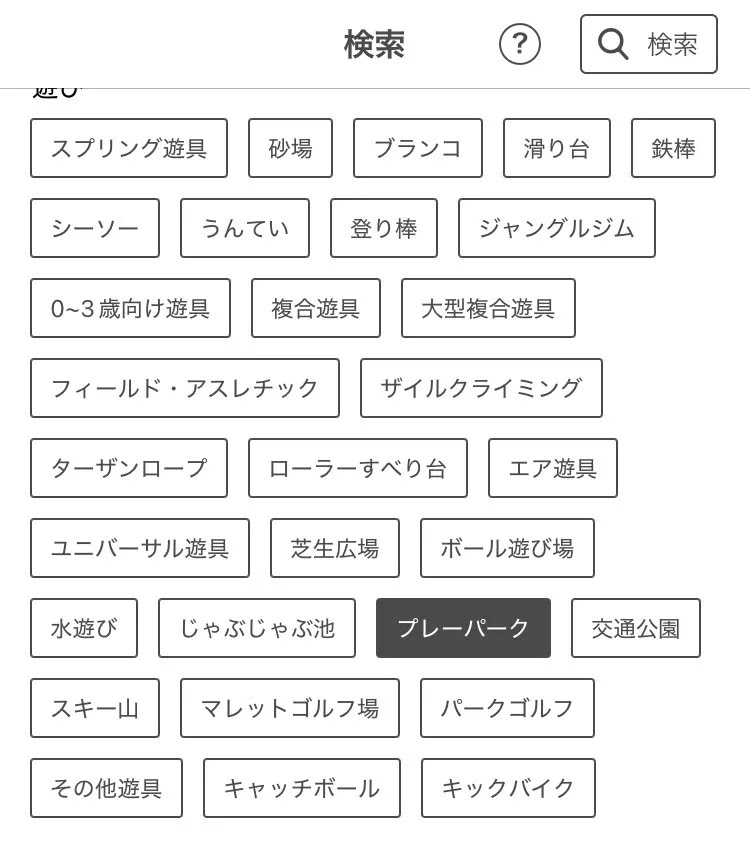
Task: Select the ブランコ chip
Action: (417, 148)
